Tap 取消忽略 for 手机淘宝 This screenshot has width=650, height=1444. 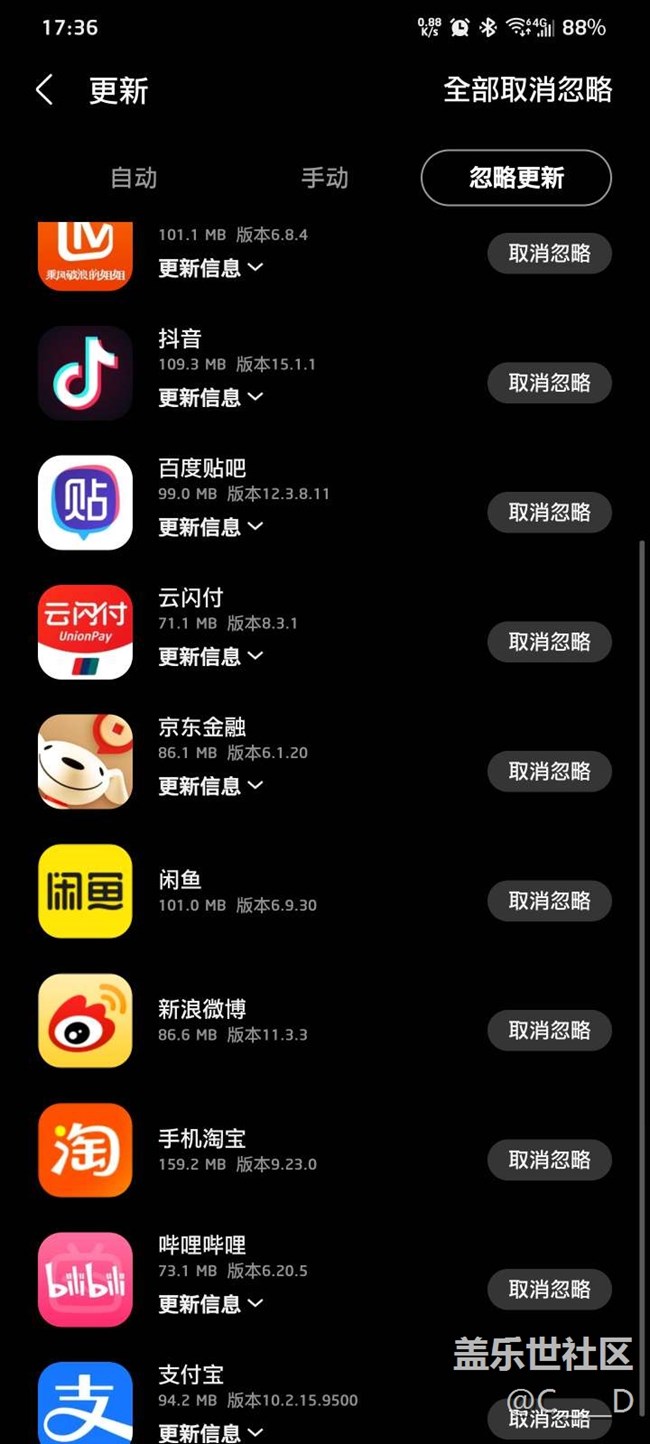(x=549, y=1160)
